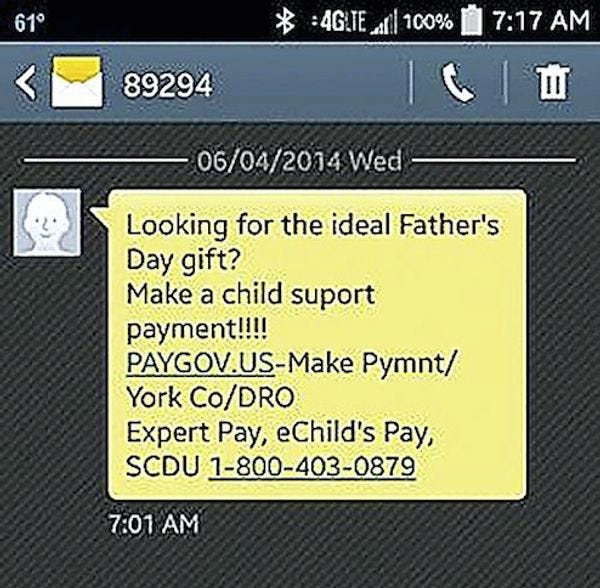This screenshot has width=600, height=588.
Task: Open the PAYGOV.US link
Action: 191,360
